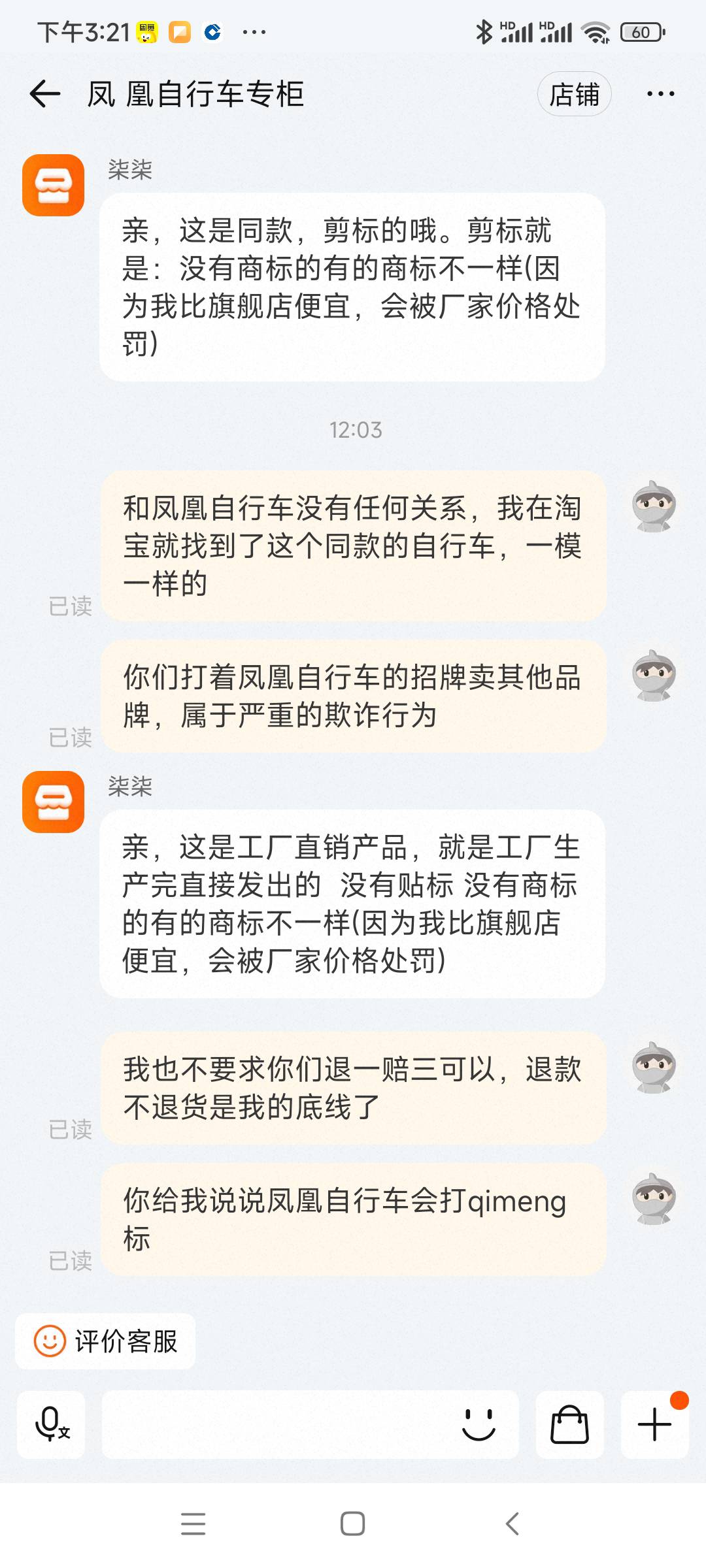Tap the system back arrow
The height and width of the screenshot is (1568, 706).
[513, 1524]
